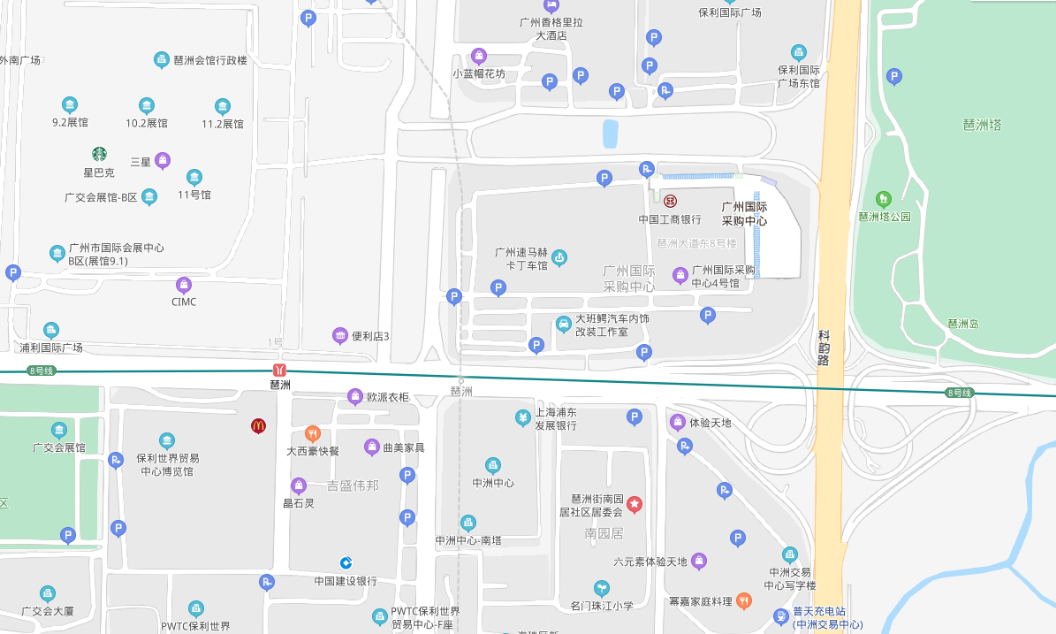The image size is (1056, 634).
Task: Select the 中国建设银行 marker
Action: 346,563
